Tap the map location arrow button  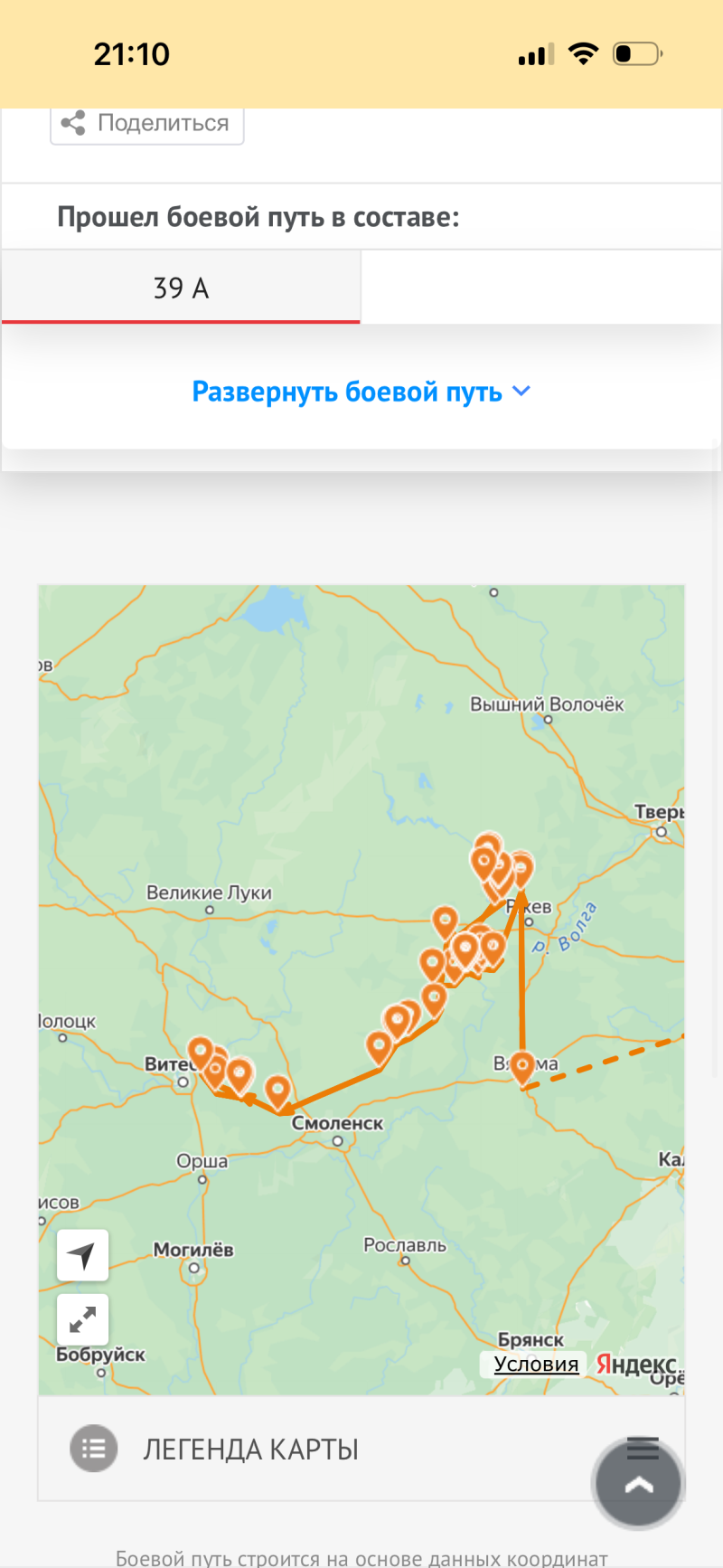coord(82,1255)
